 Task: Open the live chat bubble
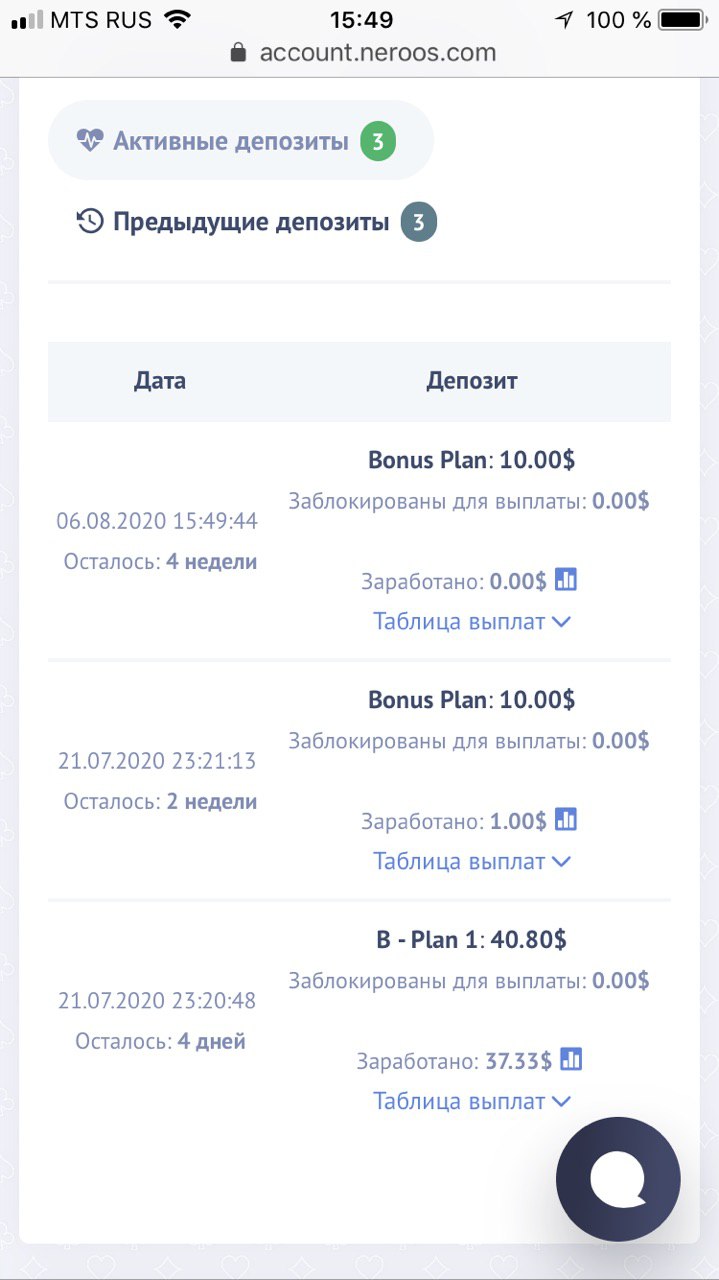(x=618, y=1179)
